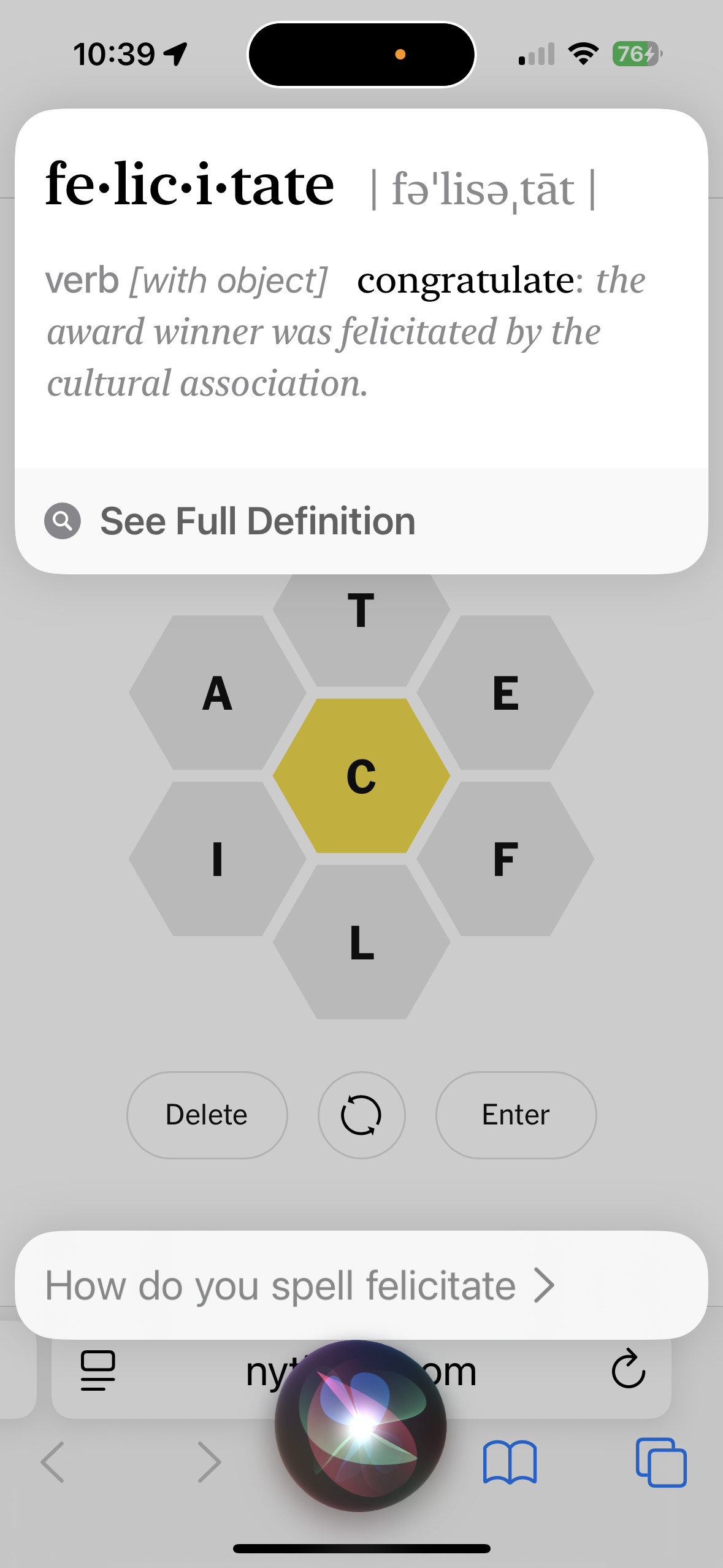Screen dimensions: 723x1568
Task: Submit the word with Enter
Action: tap(516, 1115)
